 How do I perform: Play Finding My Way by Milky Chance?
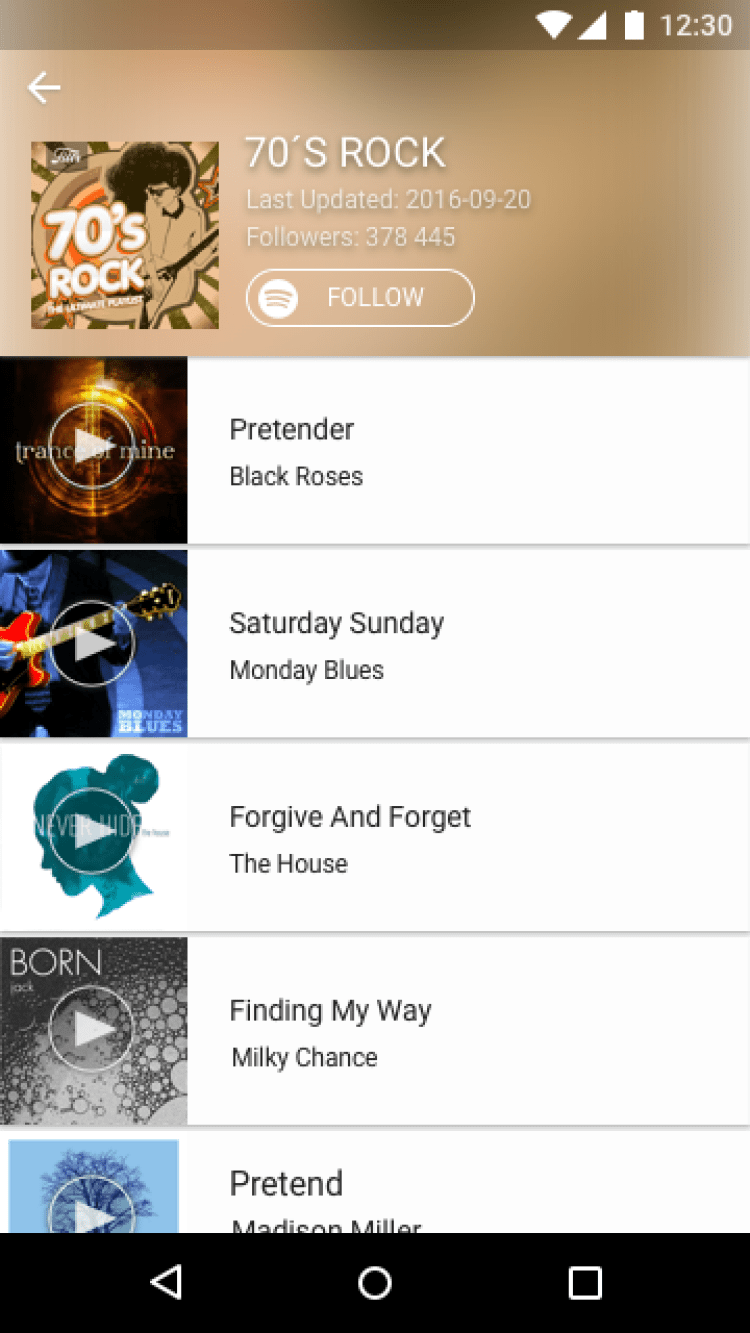click(x=92, y=1028)
